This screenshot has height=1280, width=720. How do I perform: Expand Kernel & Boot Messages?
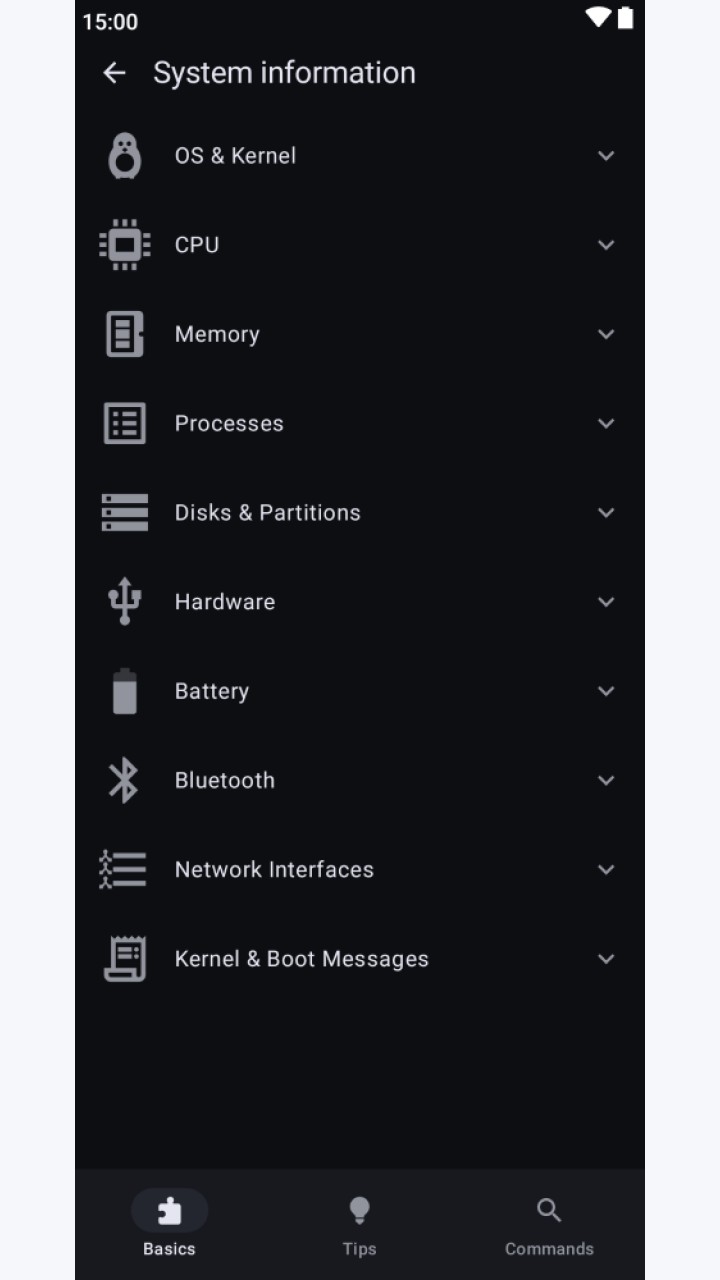pos(360,958)
